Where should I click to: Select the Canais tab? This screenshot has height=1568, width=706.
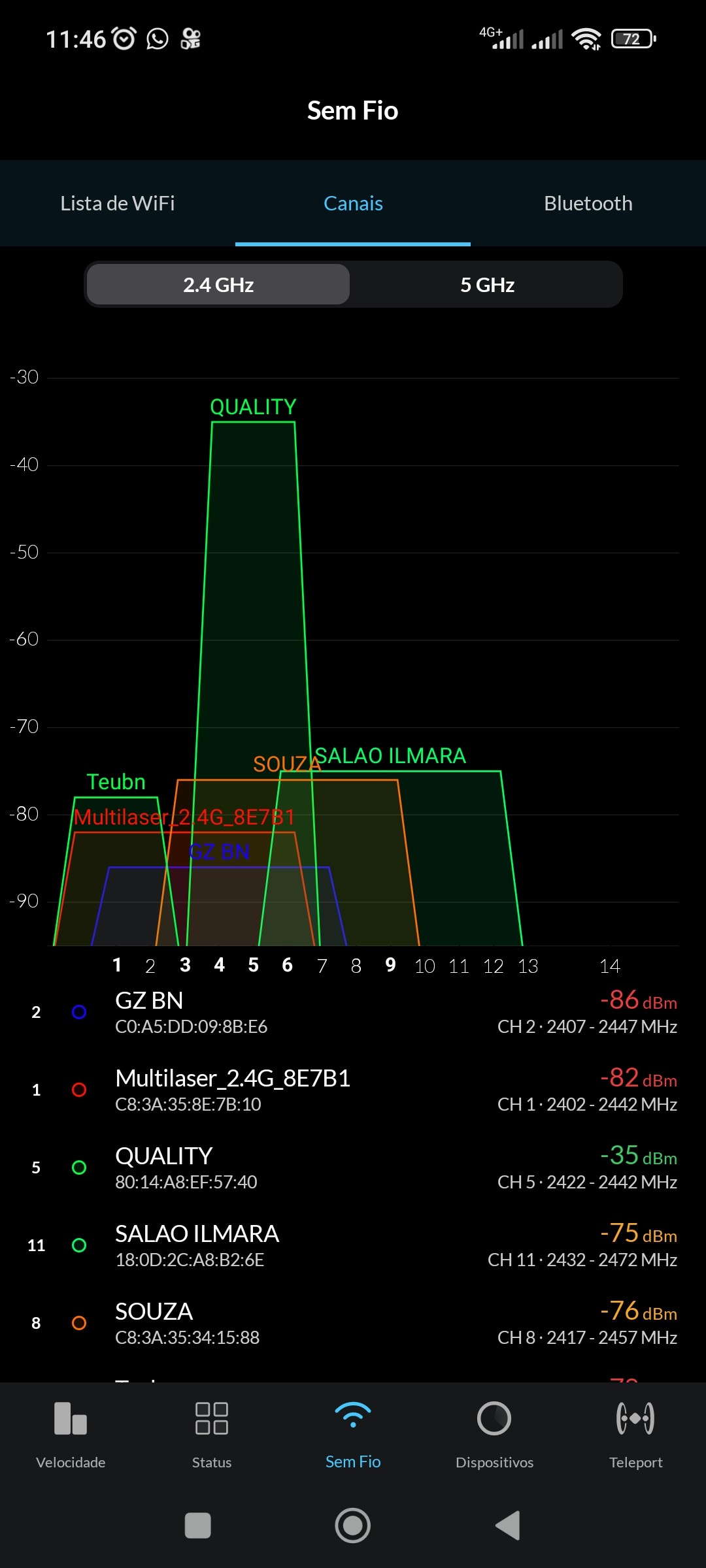(x=353, y=203)
